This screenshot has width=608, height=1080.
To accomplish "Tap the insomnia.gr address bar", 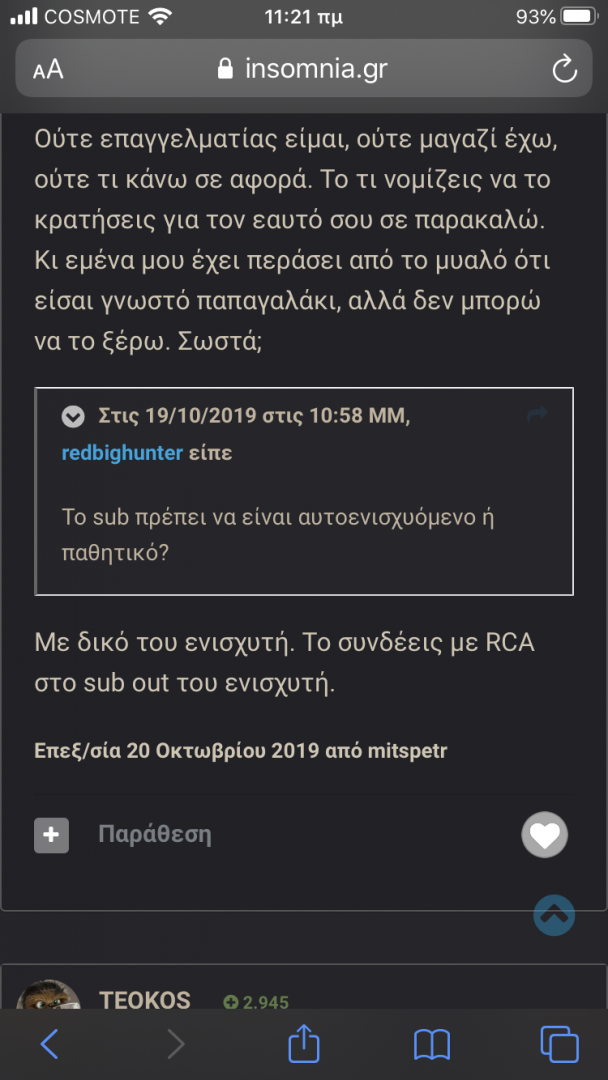I will (x=304, y=68).
